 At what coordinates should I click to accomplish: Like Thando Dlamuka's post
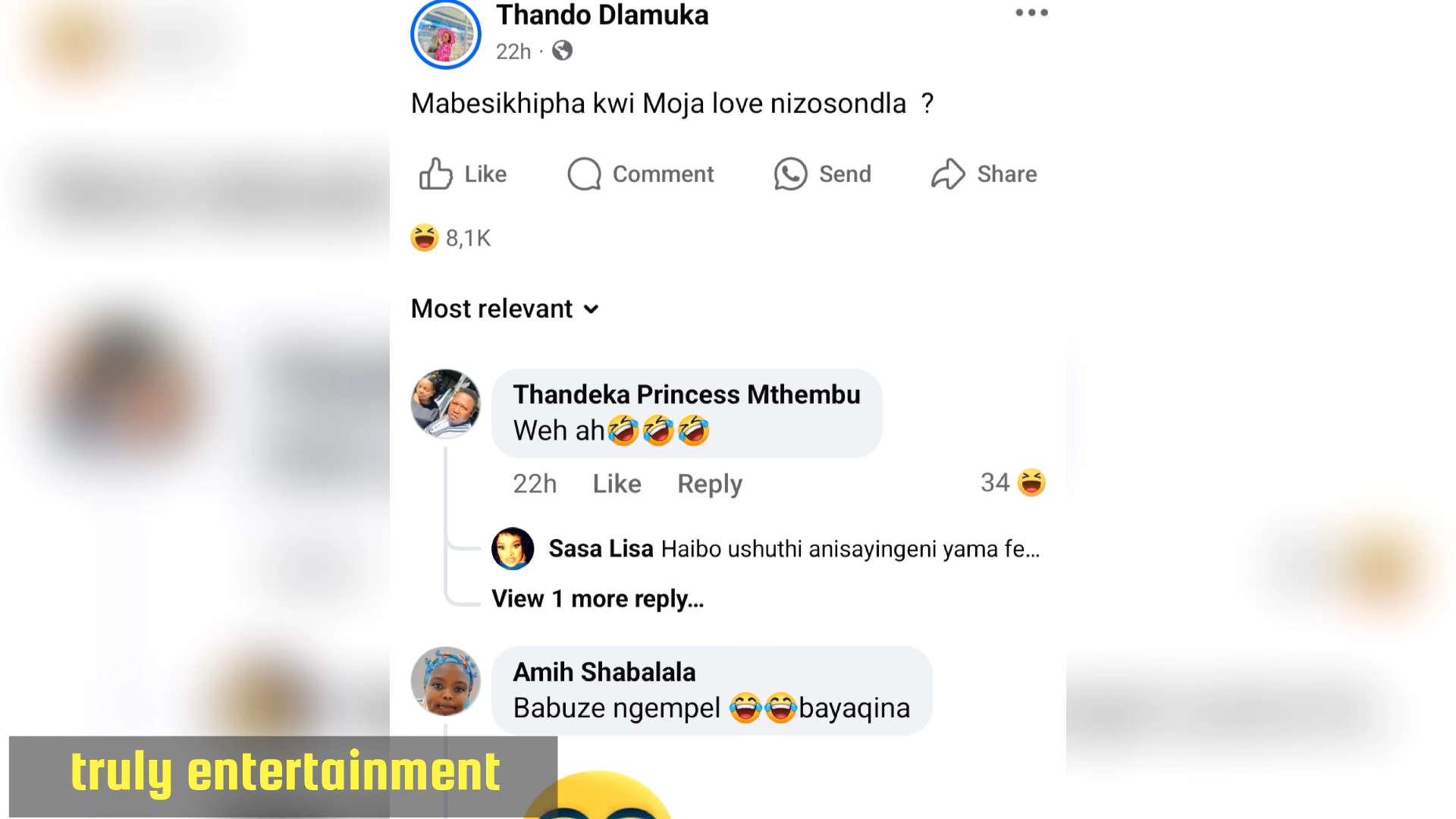463,174
